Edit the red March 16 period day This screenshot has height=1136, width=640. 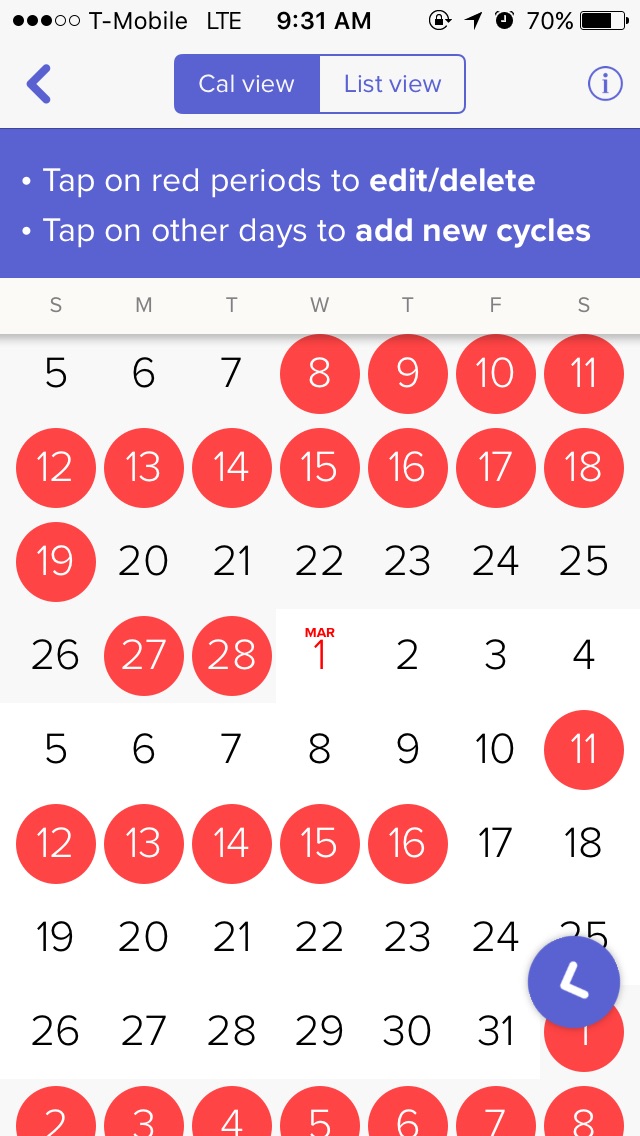tap(407, 843)
